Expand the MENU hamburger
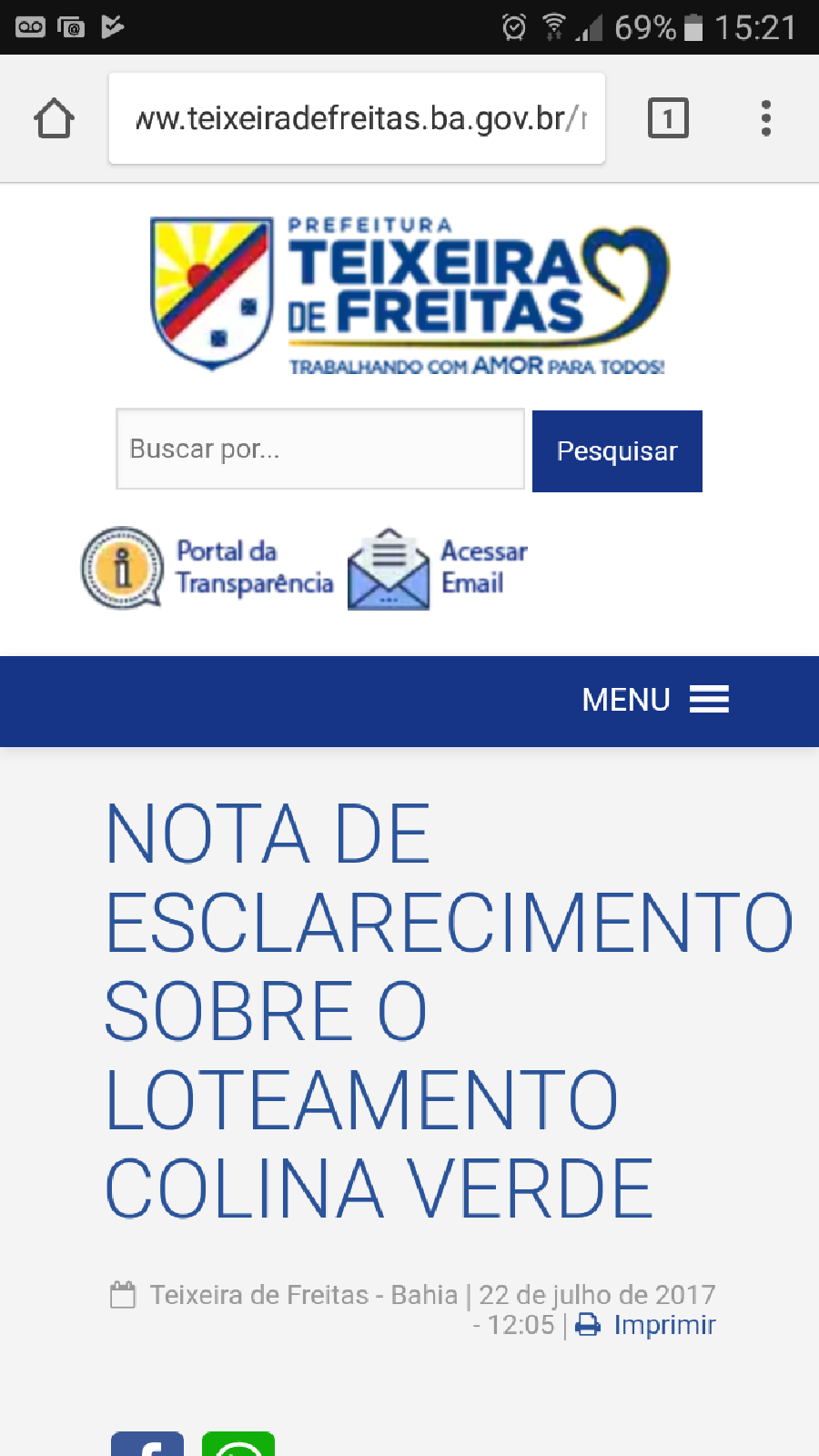Viewport: 819px width, 1456px height. [655, 700]
